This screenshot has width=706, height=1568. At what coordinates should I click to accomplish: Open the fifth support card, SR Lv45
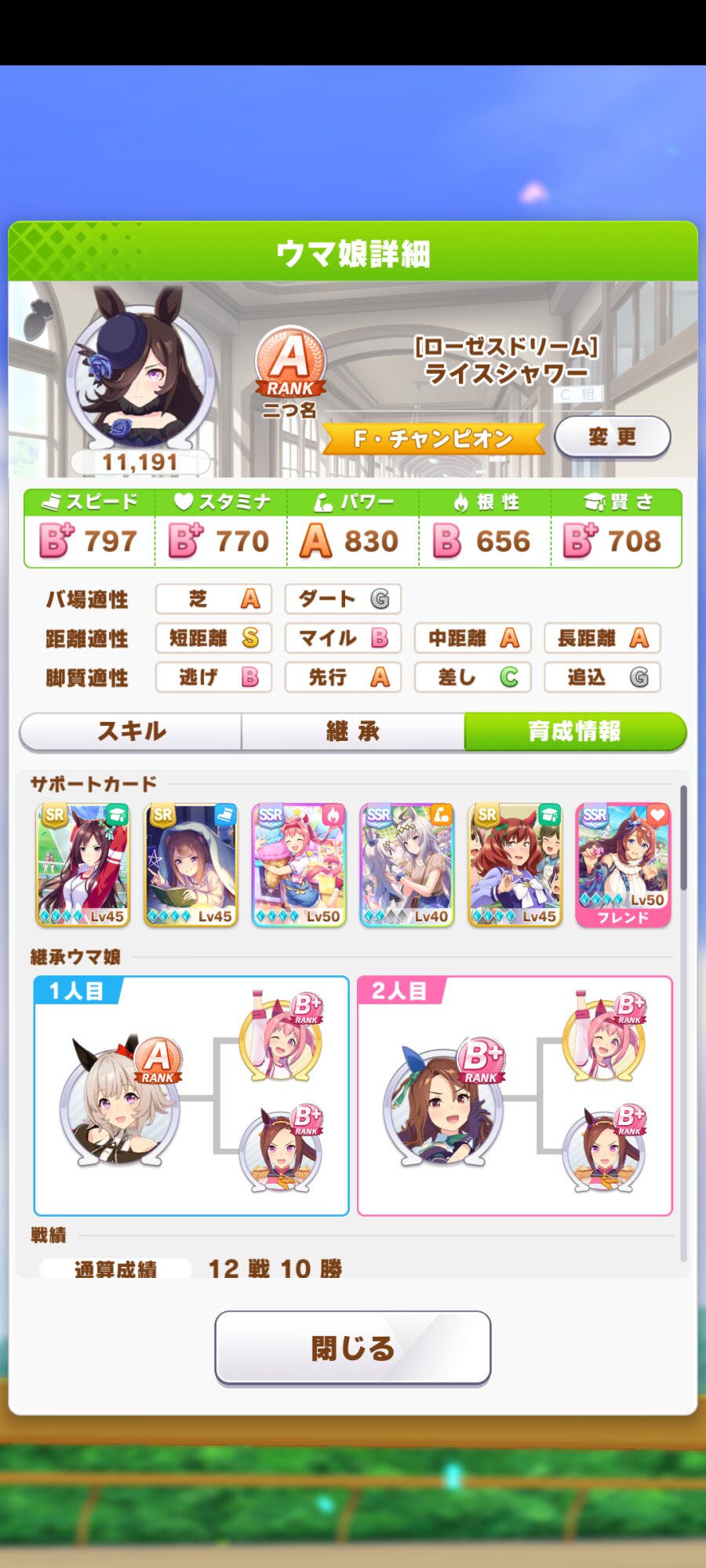click(515, 865)
